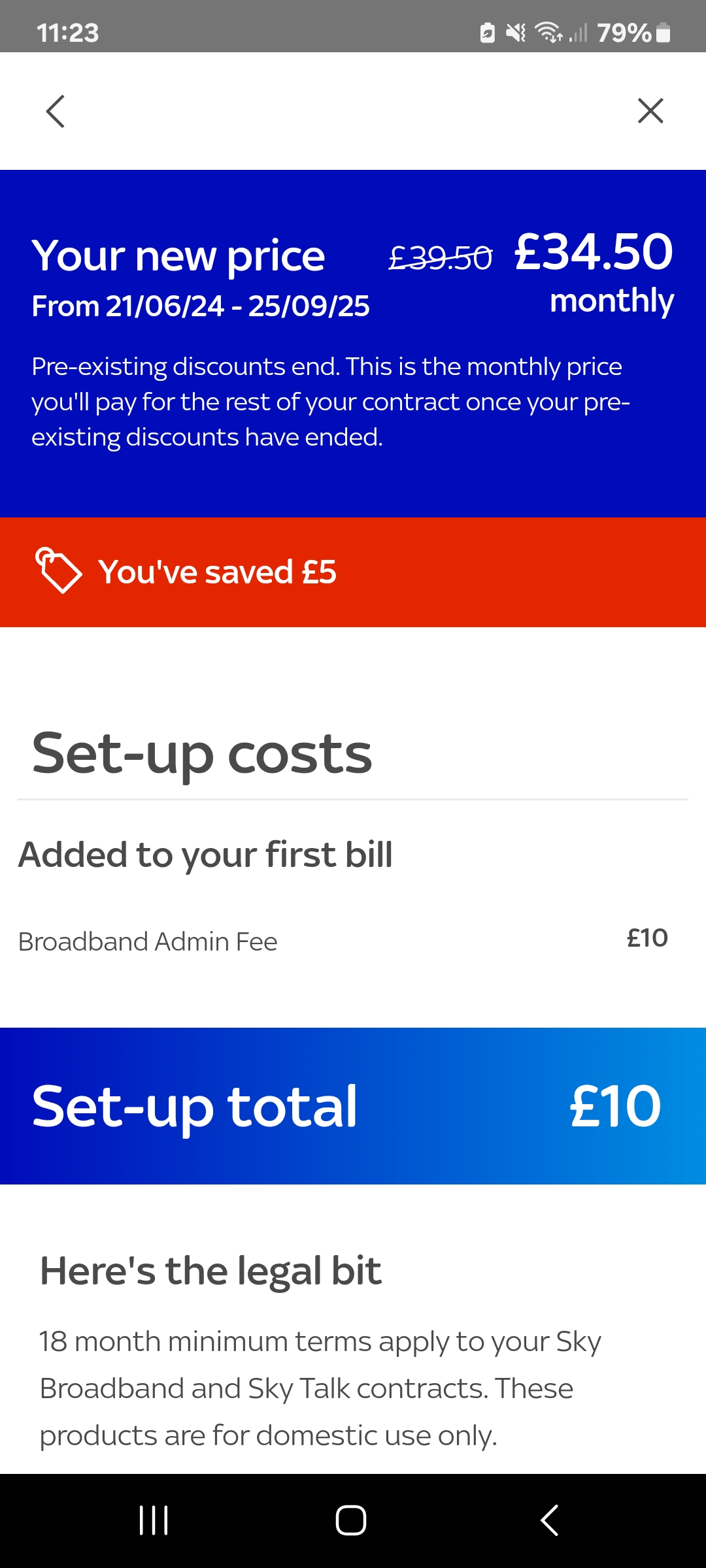Tap the battery indicator in status bar
This screenshot has height=1568, width=706.
click(x=662, y=32)
